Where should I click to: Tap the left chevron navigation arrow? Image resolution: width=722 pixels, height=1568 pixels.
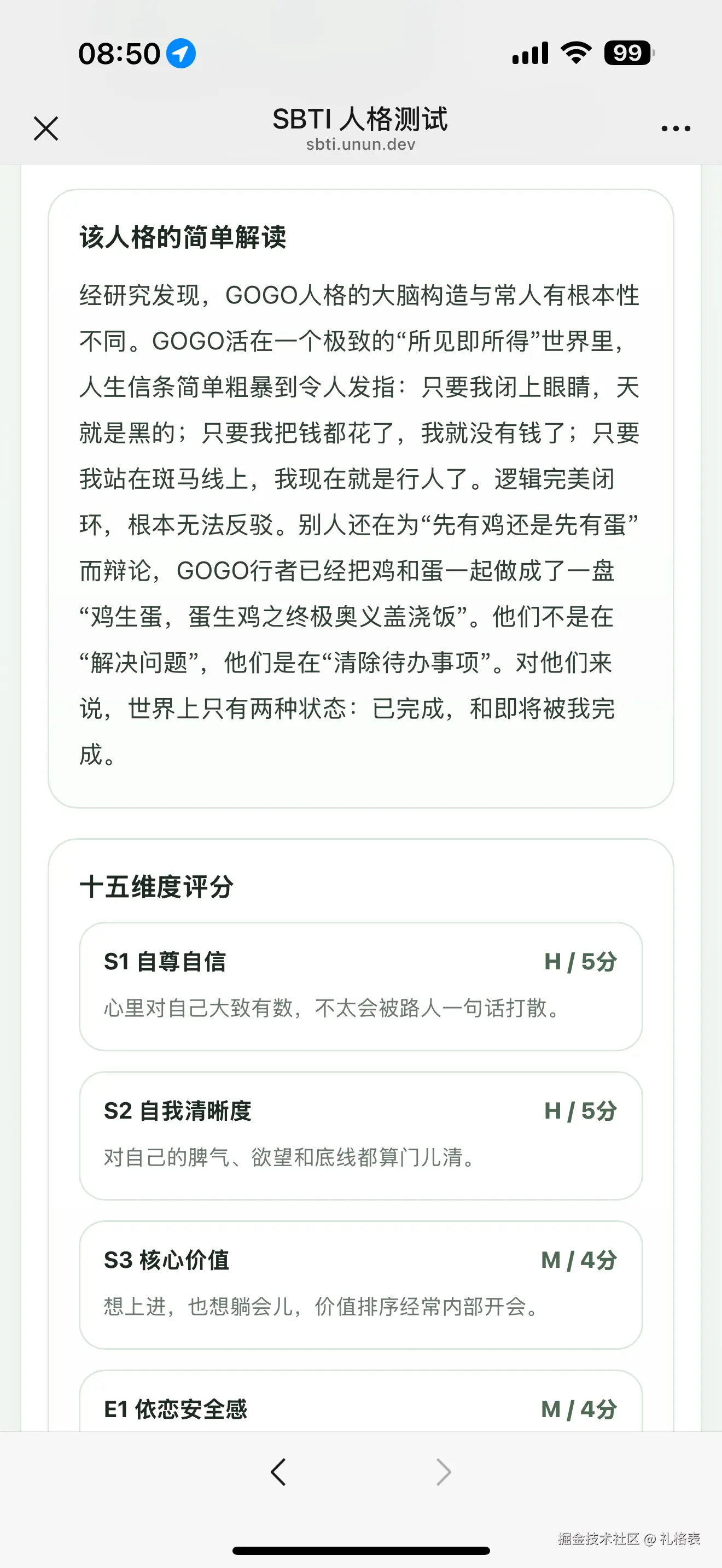(x=278, y=1472)
